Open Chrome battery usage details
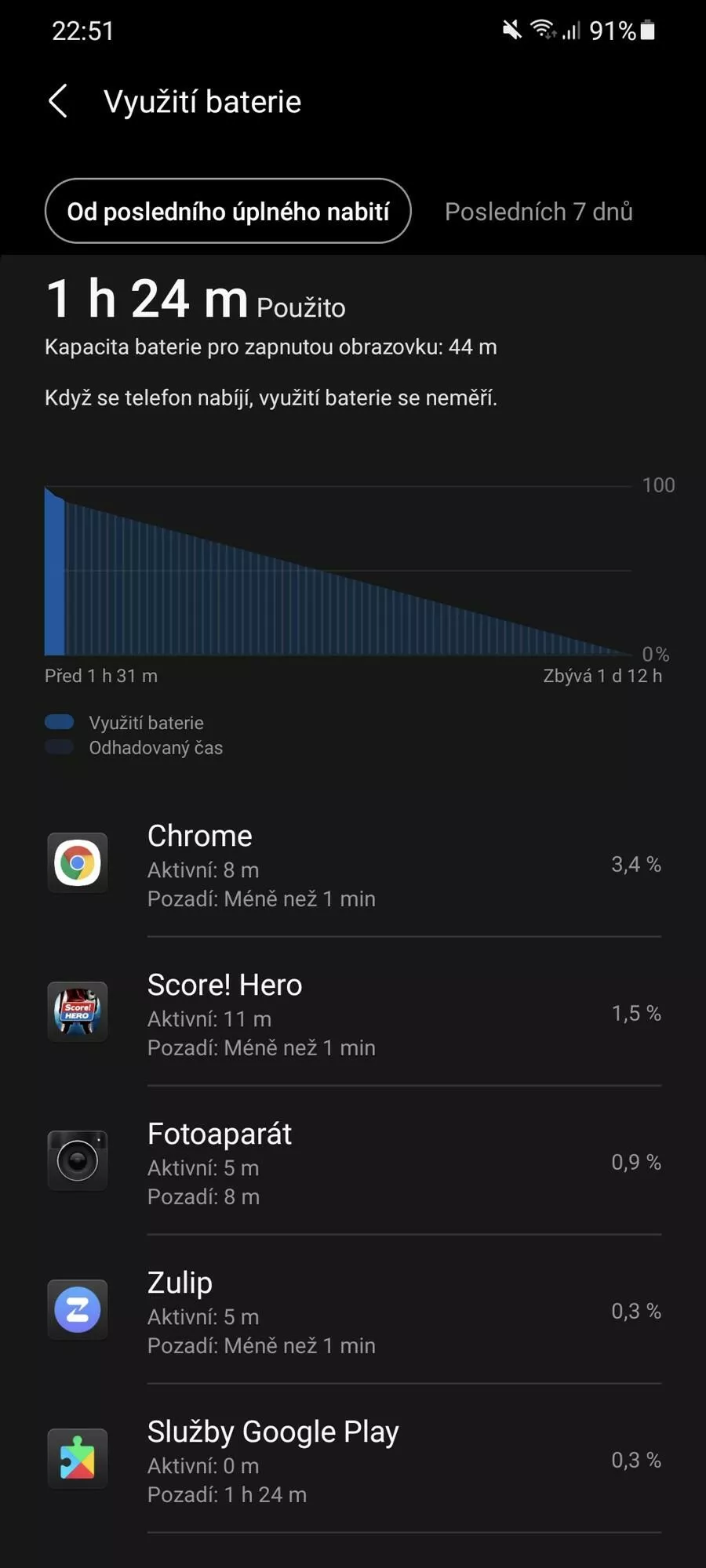The height and width of the screenshot is (1568, 706). tap(353, 863)
